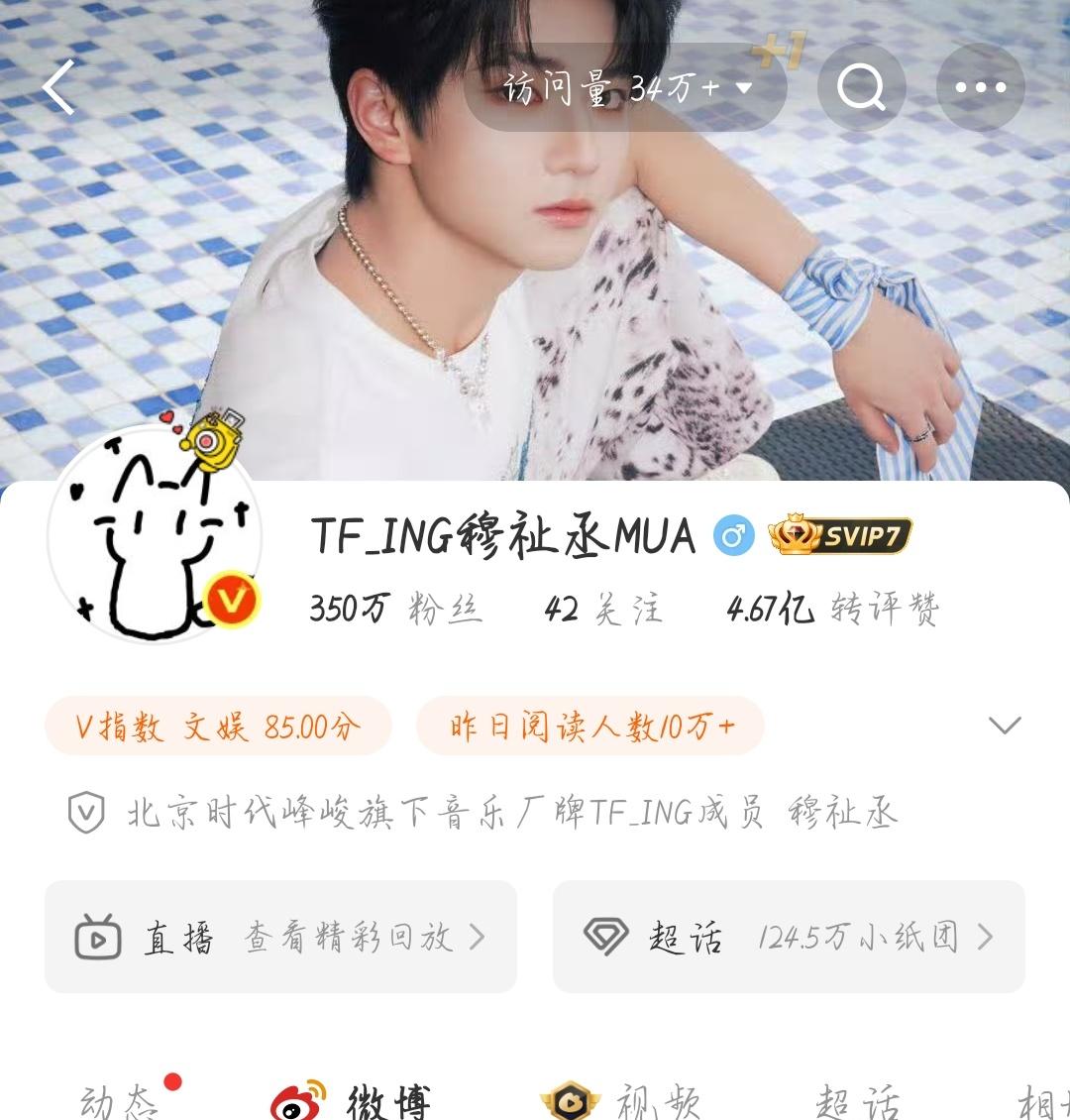Open 直播 查看精彩回放 card

[280, 937]
